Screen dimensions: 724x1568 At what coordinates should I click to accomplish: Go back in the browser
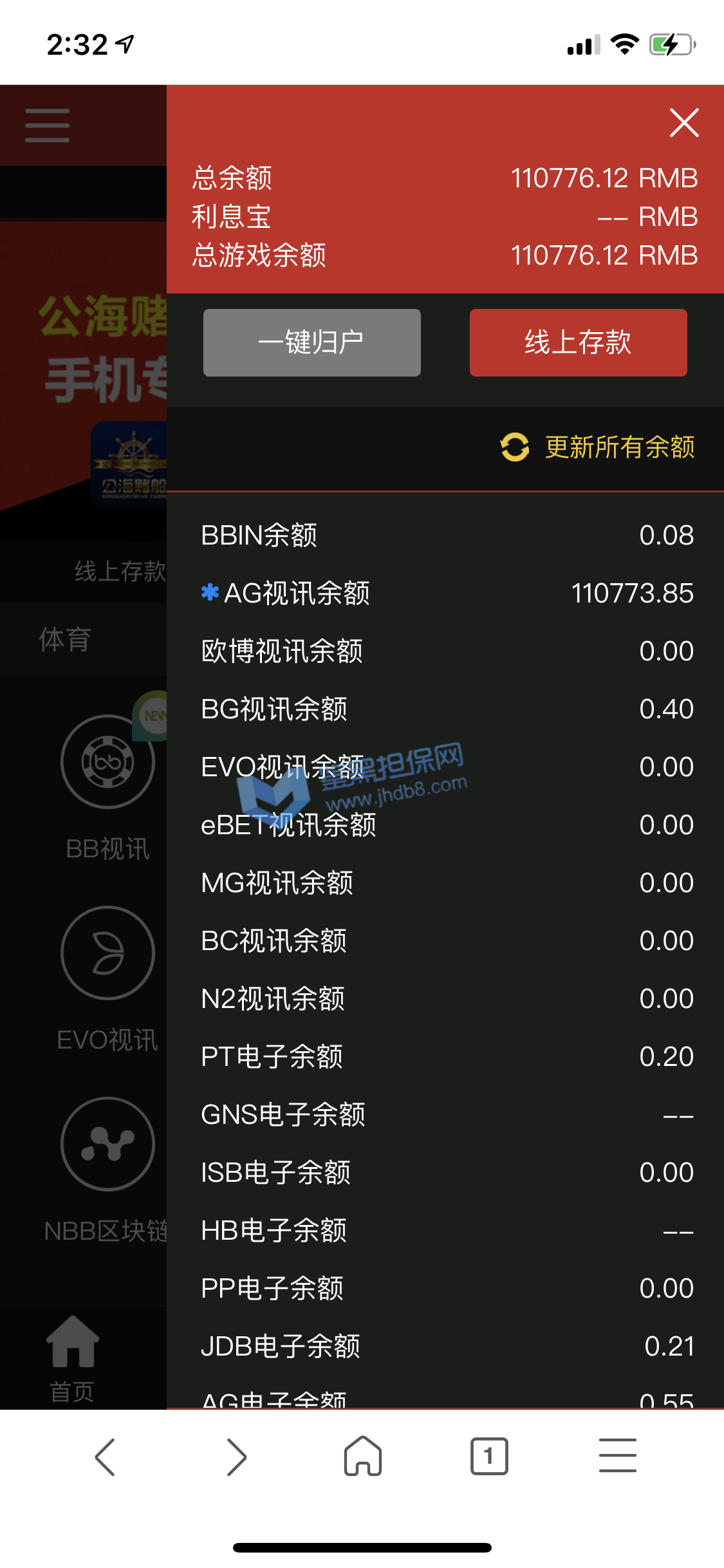[x=105, y=1457]
